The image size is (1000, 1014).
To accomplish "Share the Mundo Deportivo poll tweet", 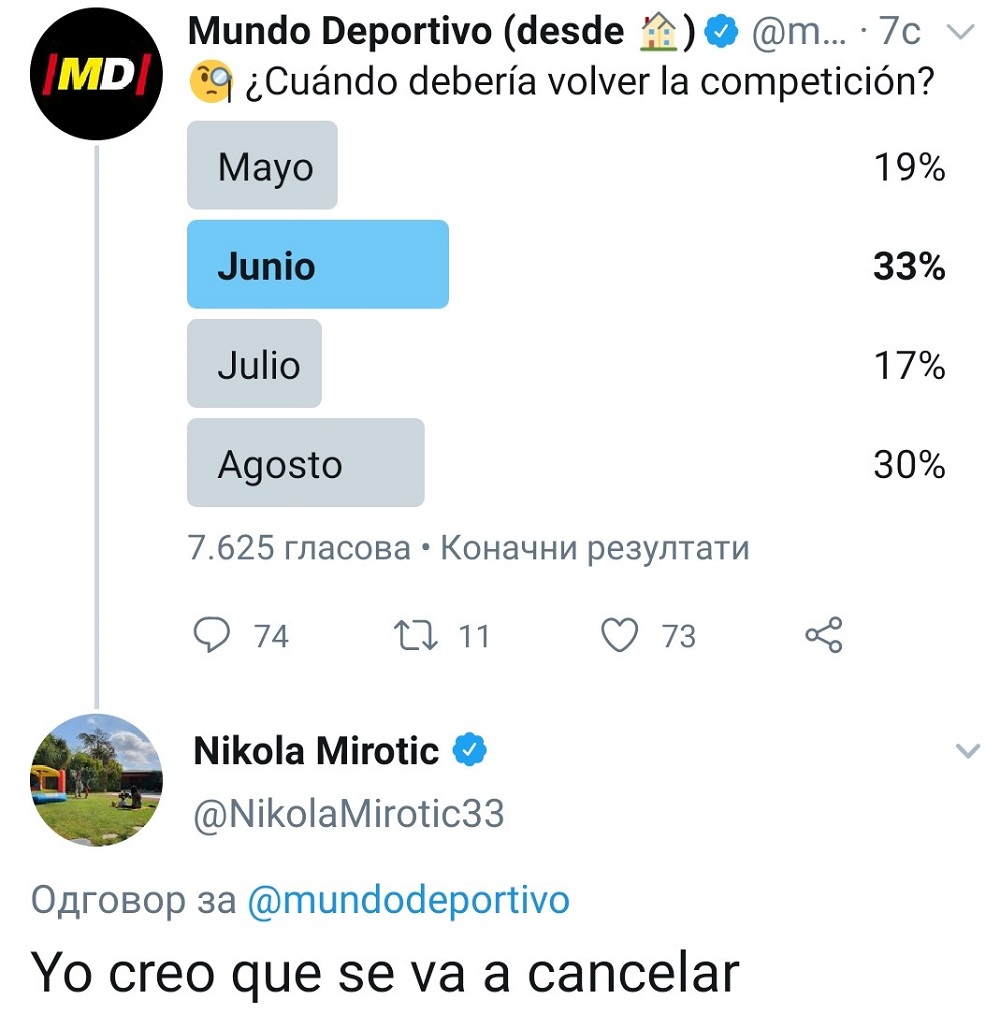I will [824, 636].
